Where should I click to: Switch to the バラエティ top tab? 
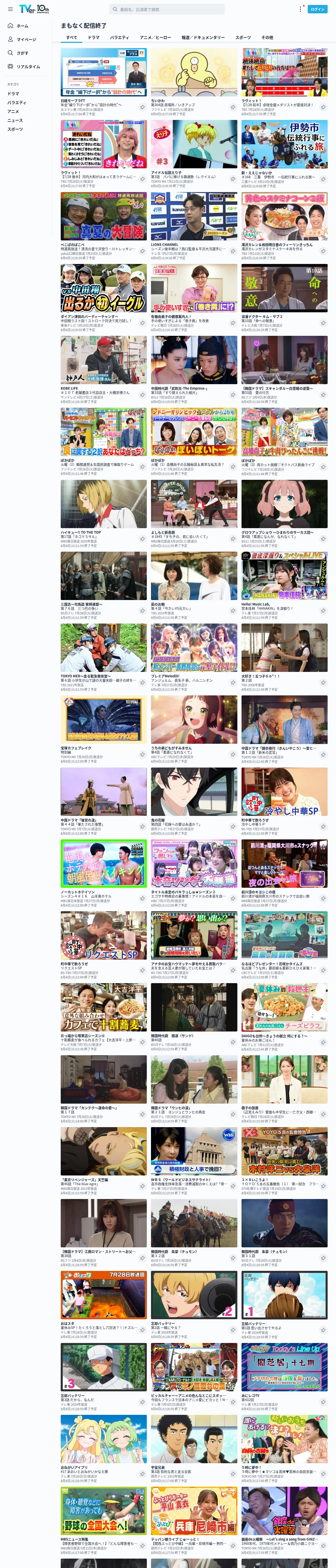tap(120, 38)
